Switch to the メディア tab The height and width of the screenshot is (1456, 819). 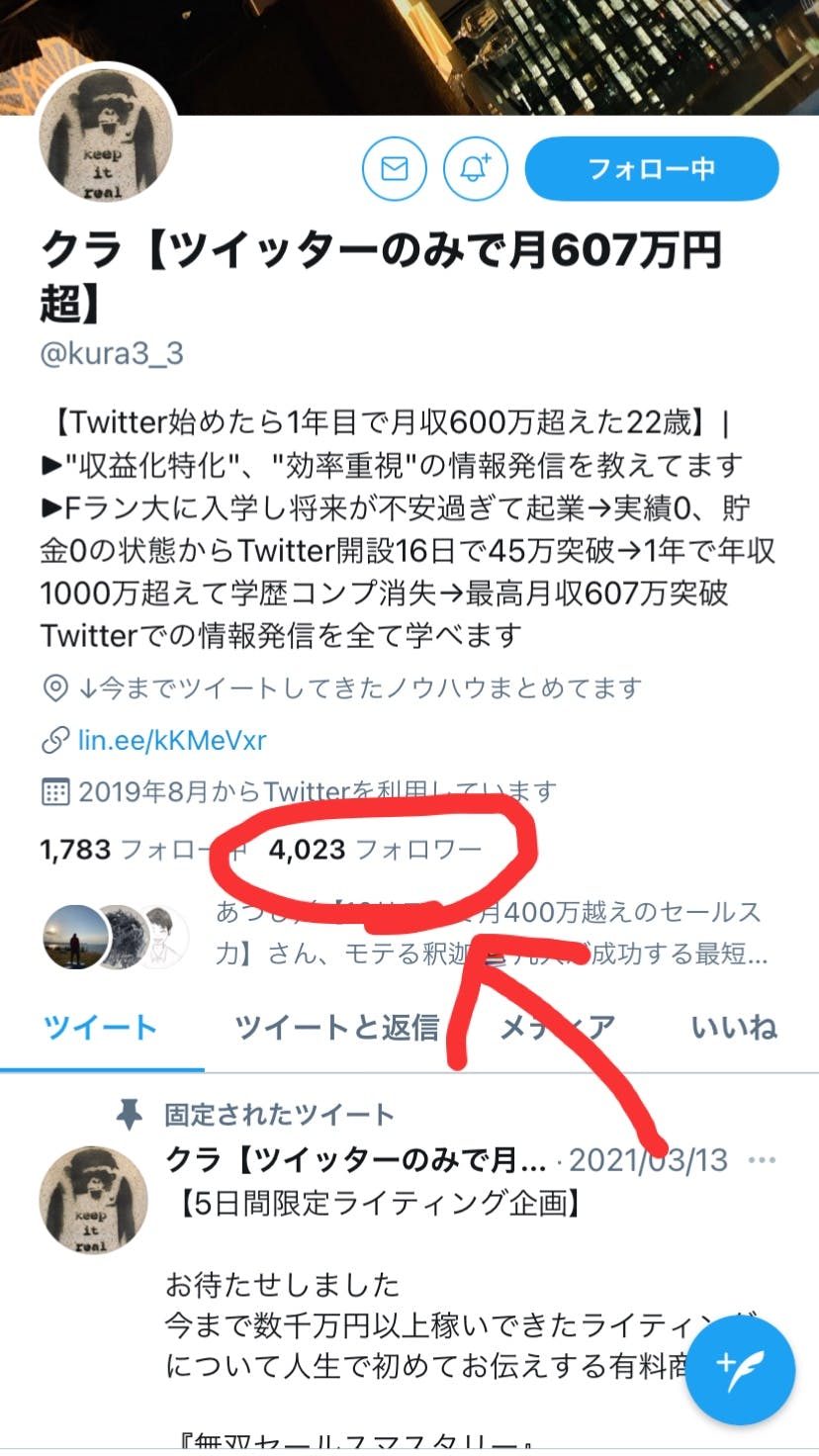(557, 1028)
